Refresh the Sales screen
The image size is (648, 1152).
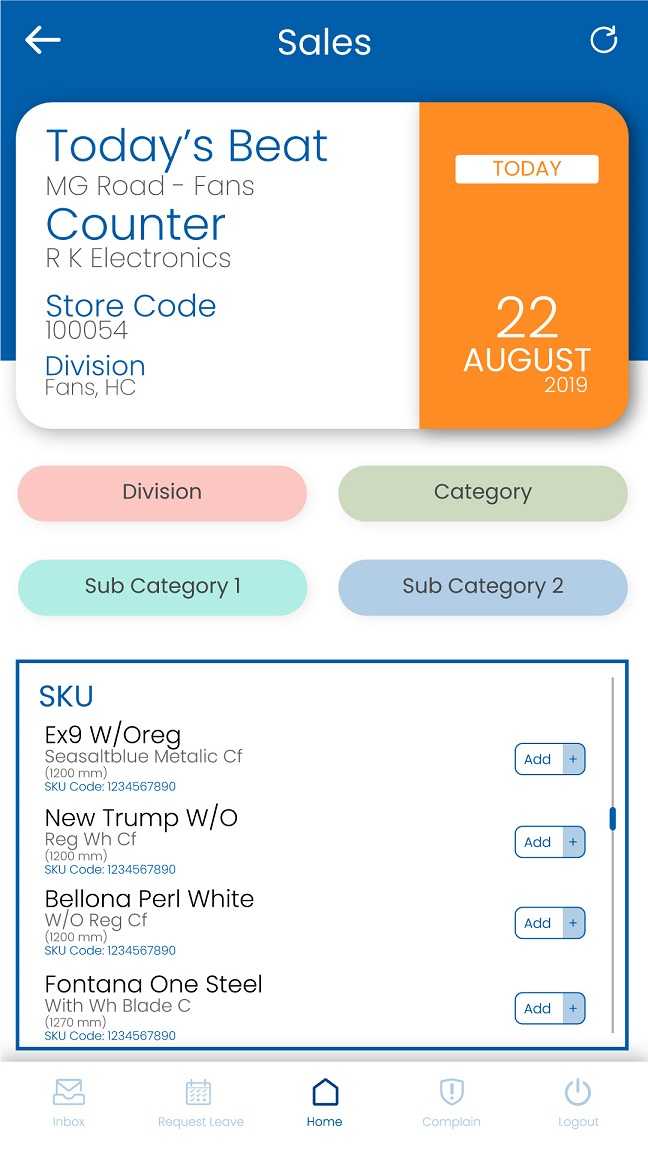(604, 40)
